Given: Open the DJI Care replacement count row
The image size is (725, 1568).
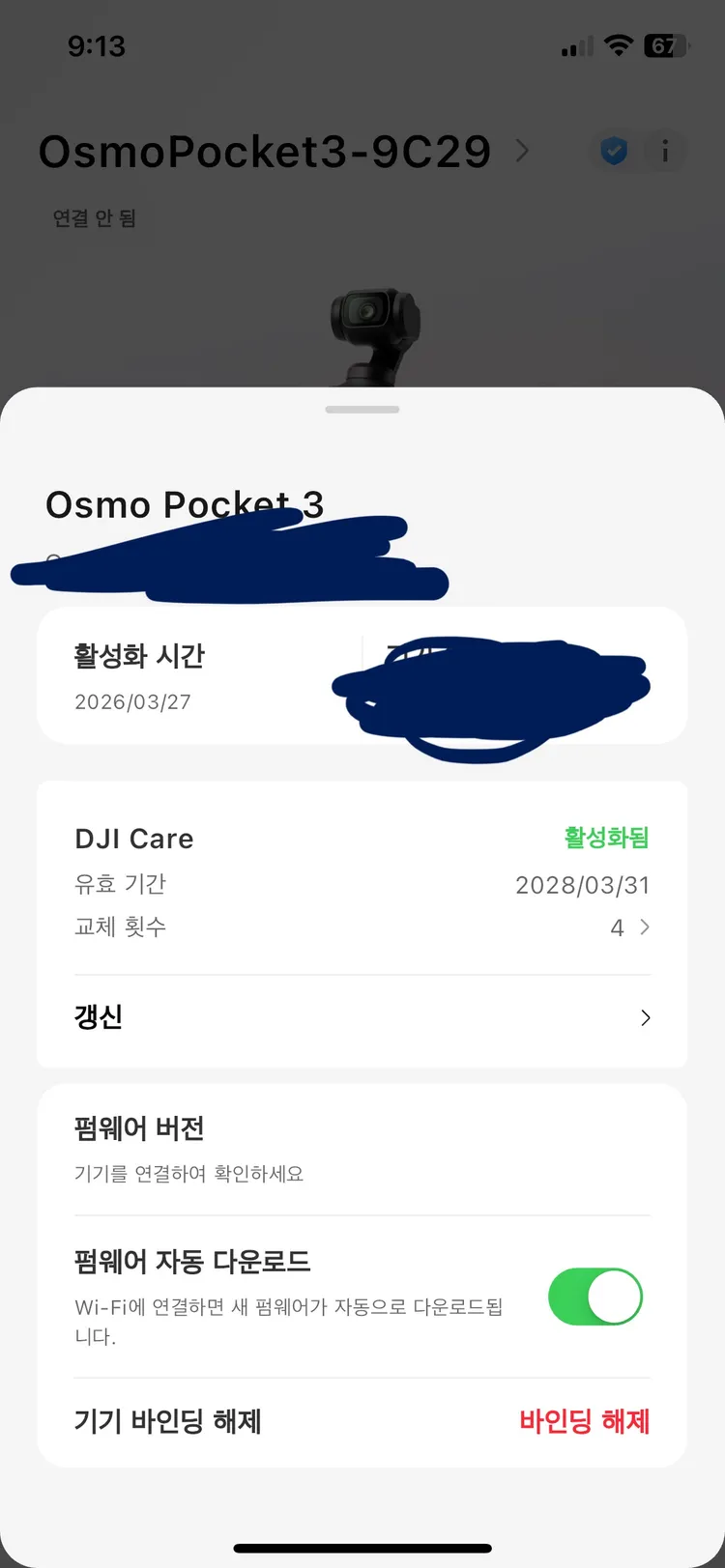Looking at the screenshot, I should coord(362,927).
